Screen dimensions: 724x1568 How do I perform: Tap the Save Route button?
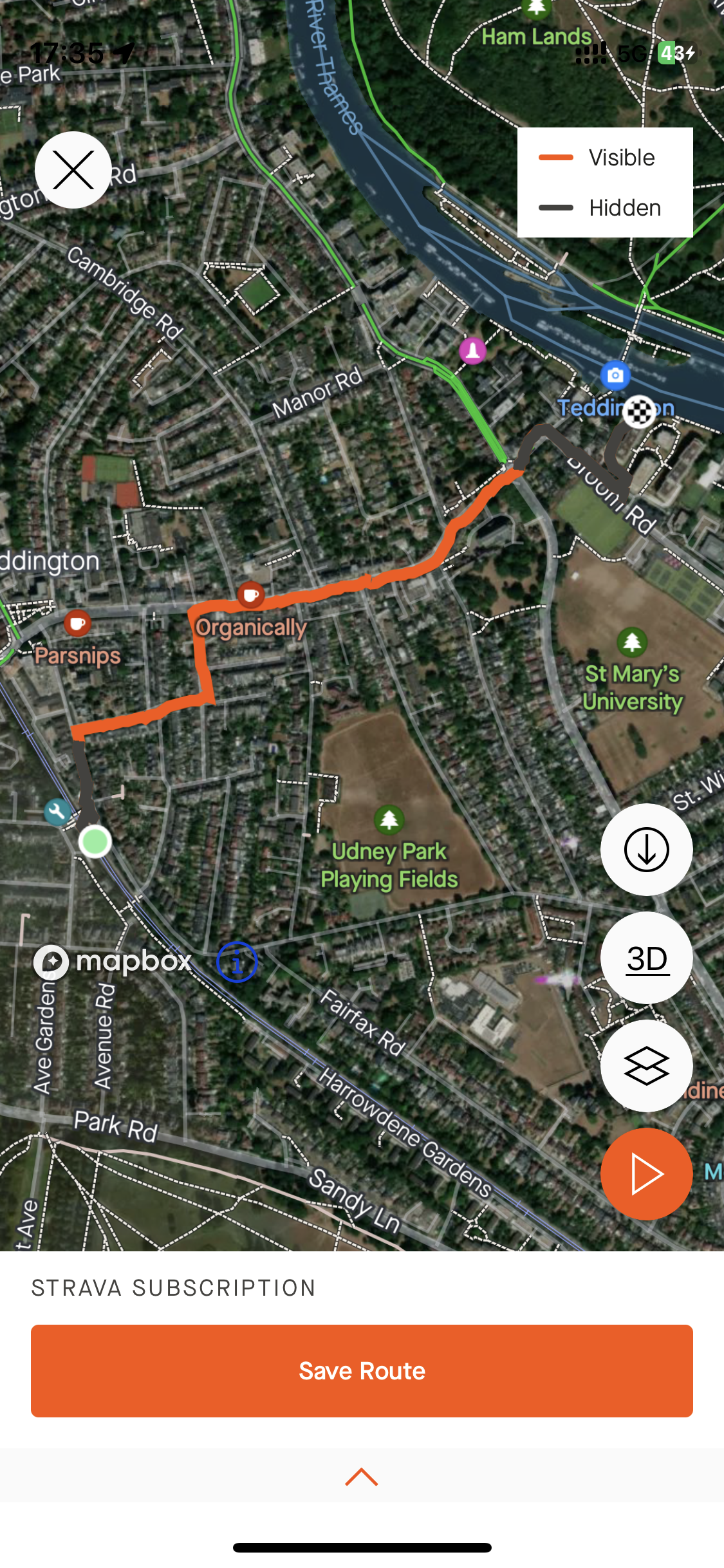pyautogui.click(x=362, y=1371)
